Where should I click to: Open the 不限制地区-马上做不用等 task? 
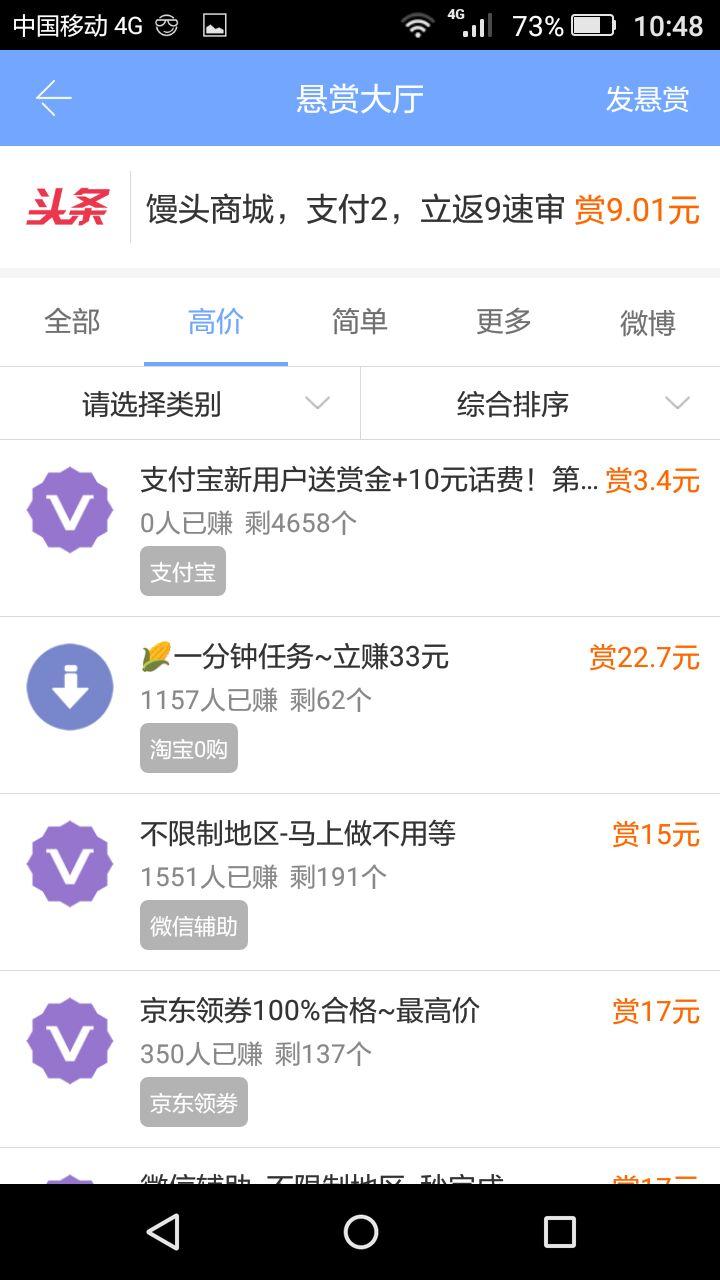(x=360, y=882)
